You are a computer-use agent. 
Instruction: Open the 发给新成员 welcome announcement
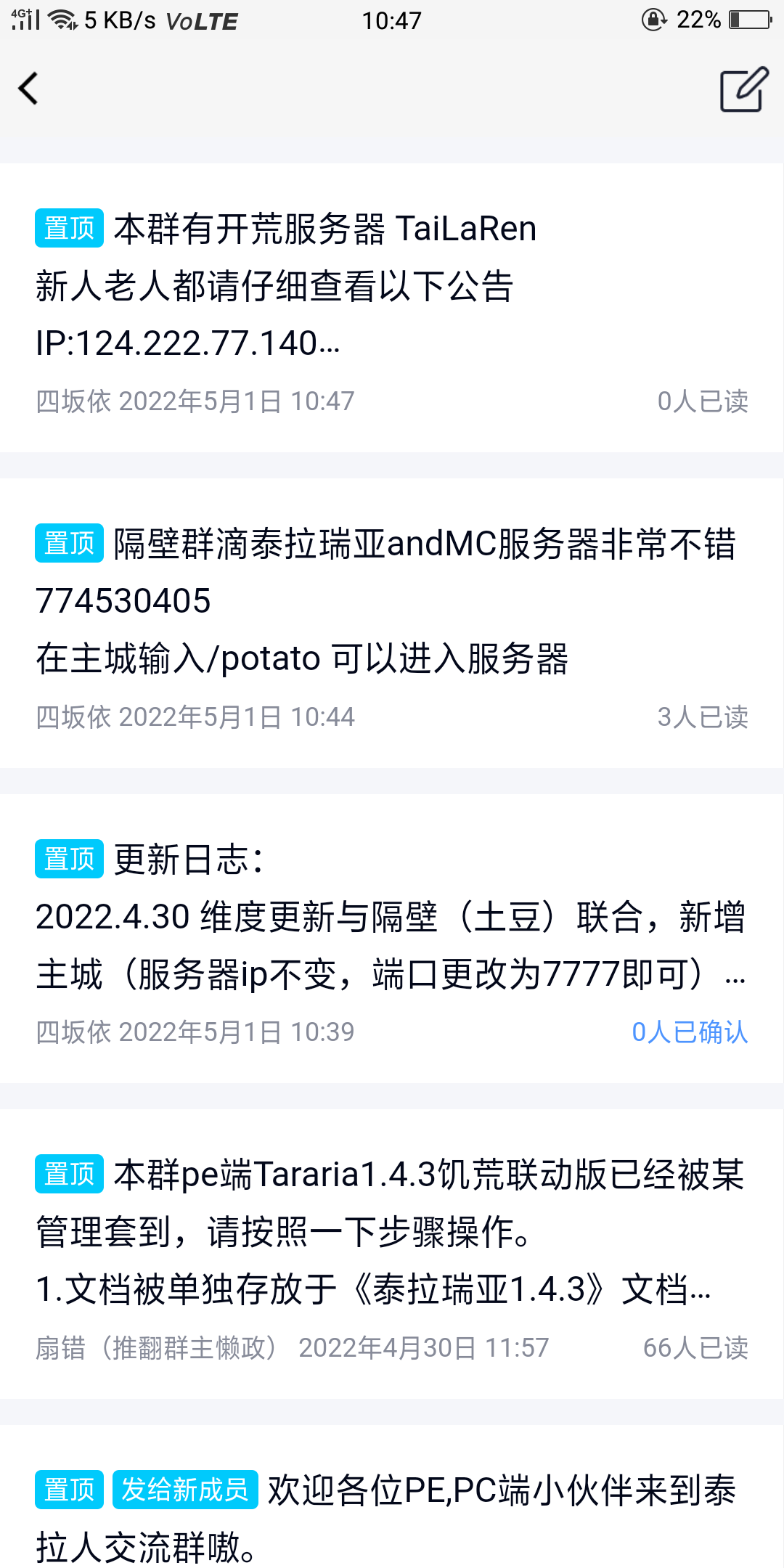point(392,1497)
